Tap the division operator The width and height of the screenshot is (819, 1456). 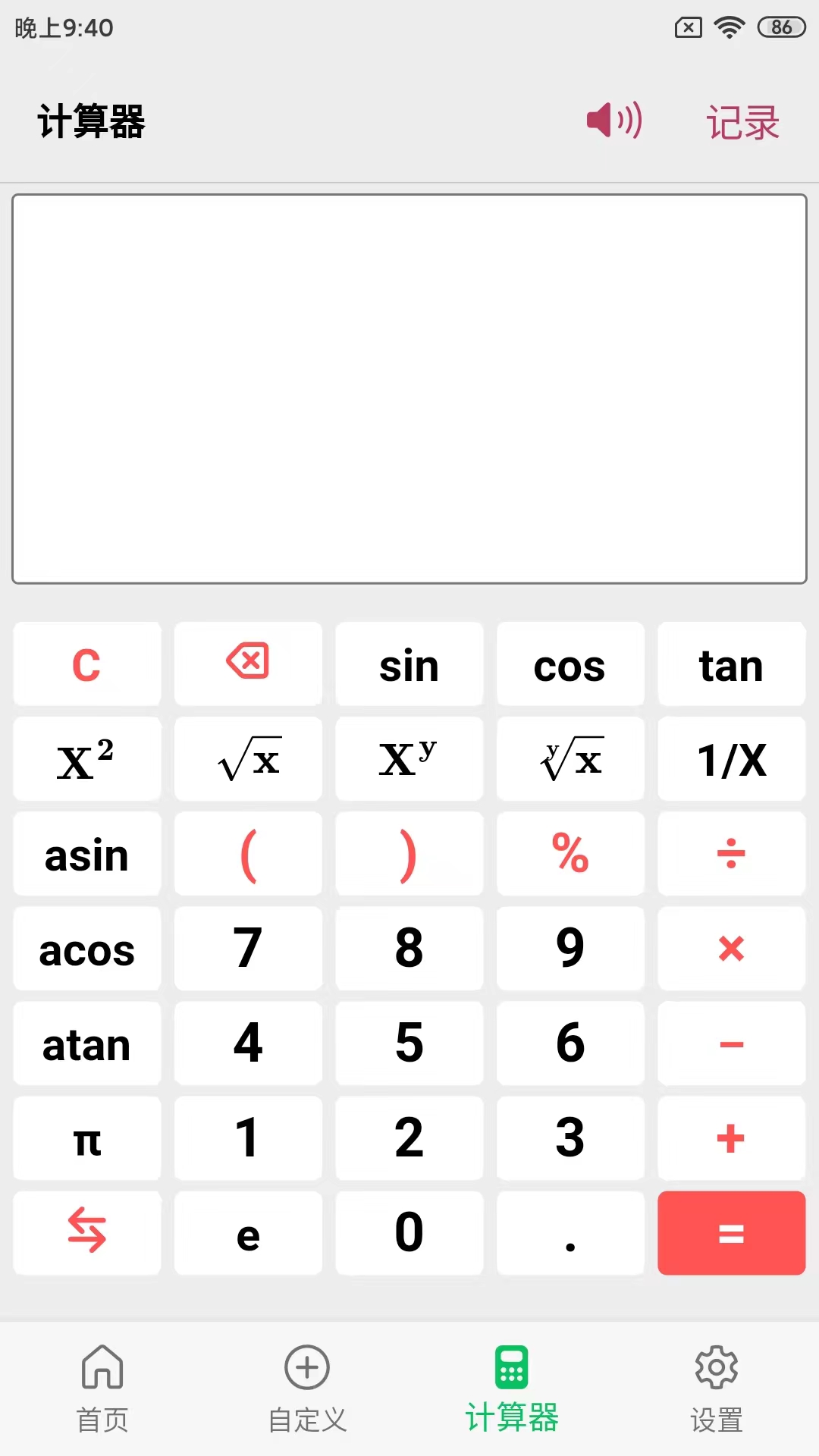(731, 855)
